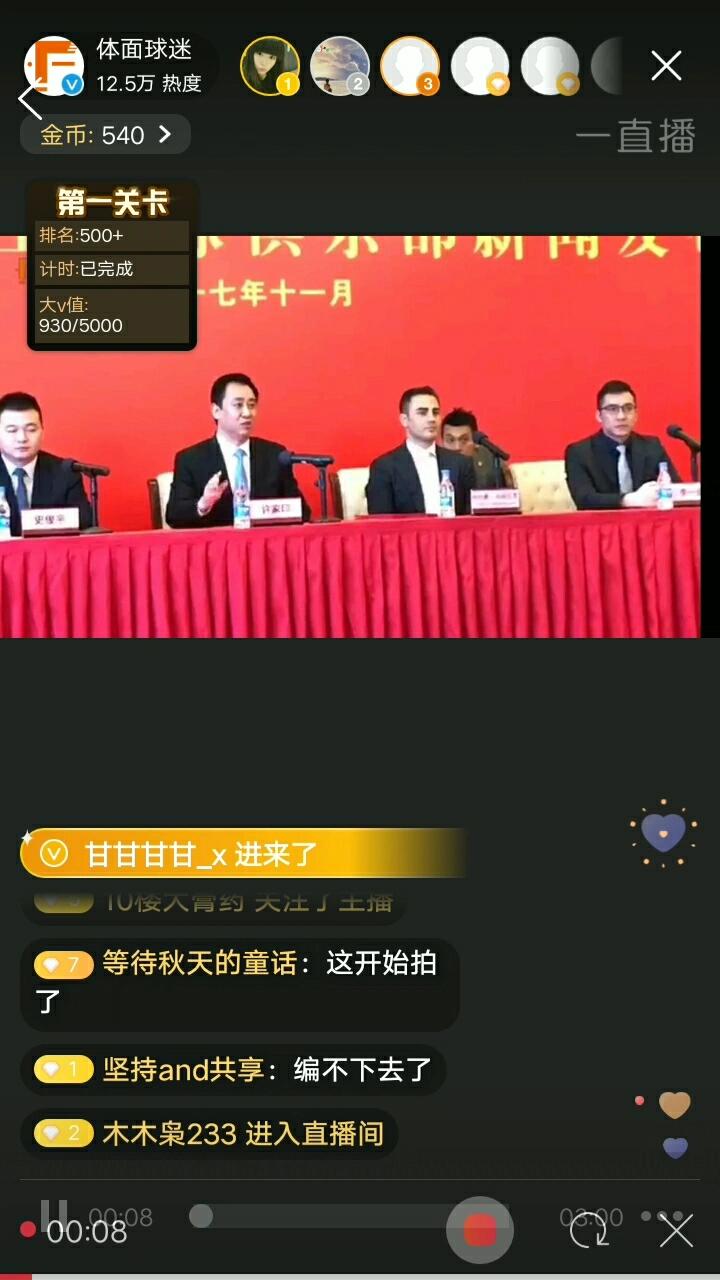Seek using the playback progress slider

point(350,1216)
